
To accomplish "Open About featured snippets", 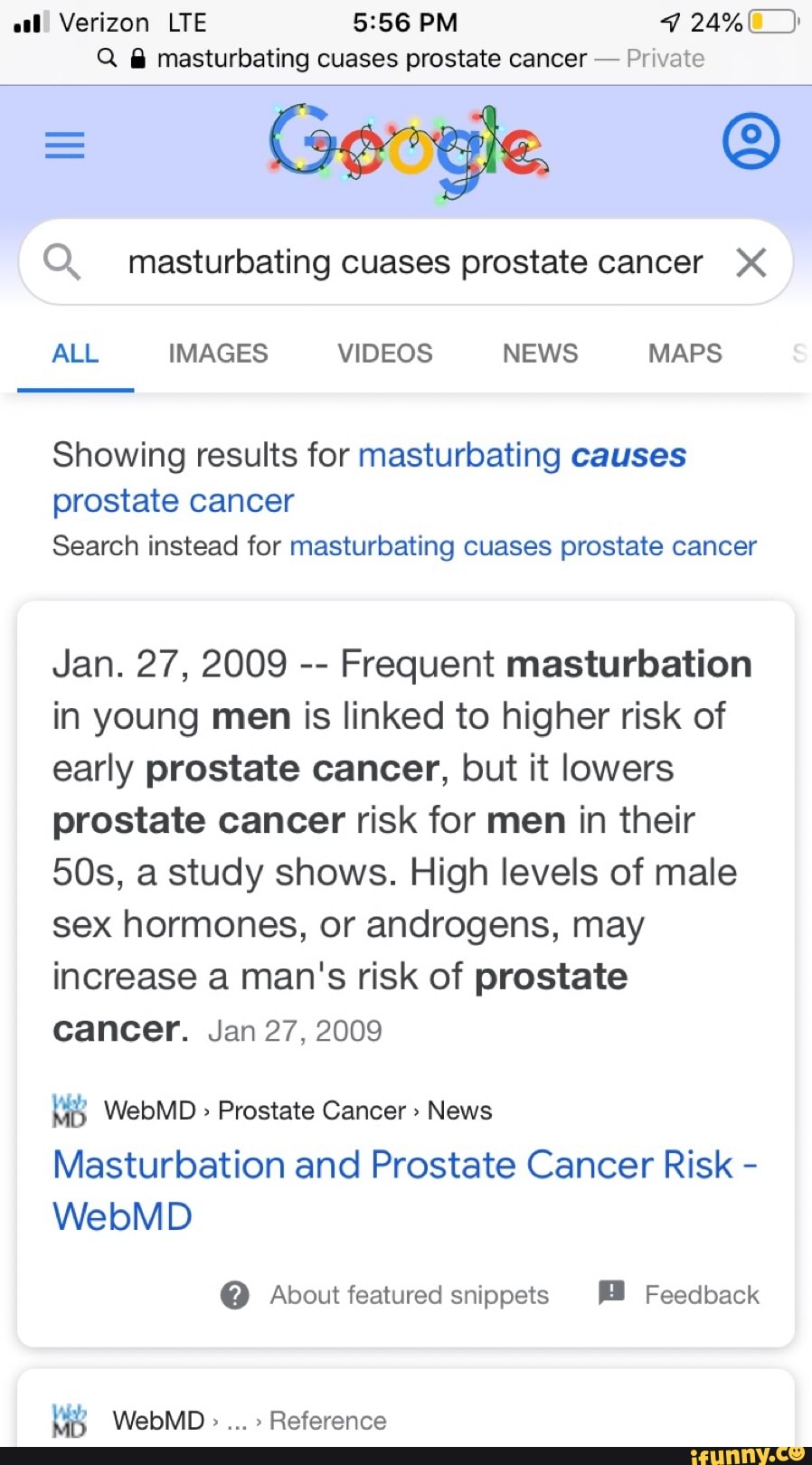I will 384,1295.
